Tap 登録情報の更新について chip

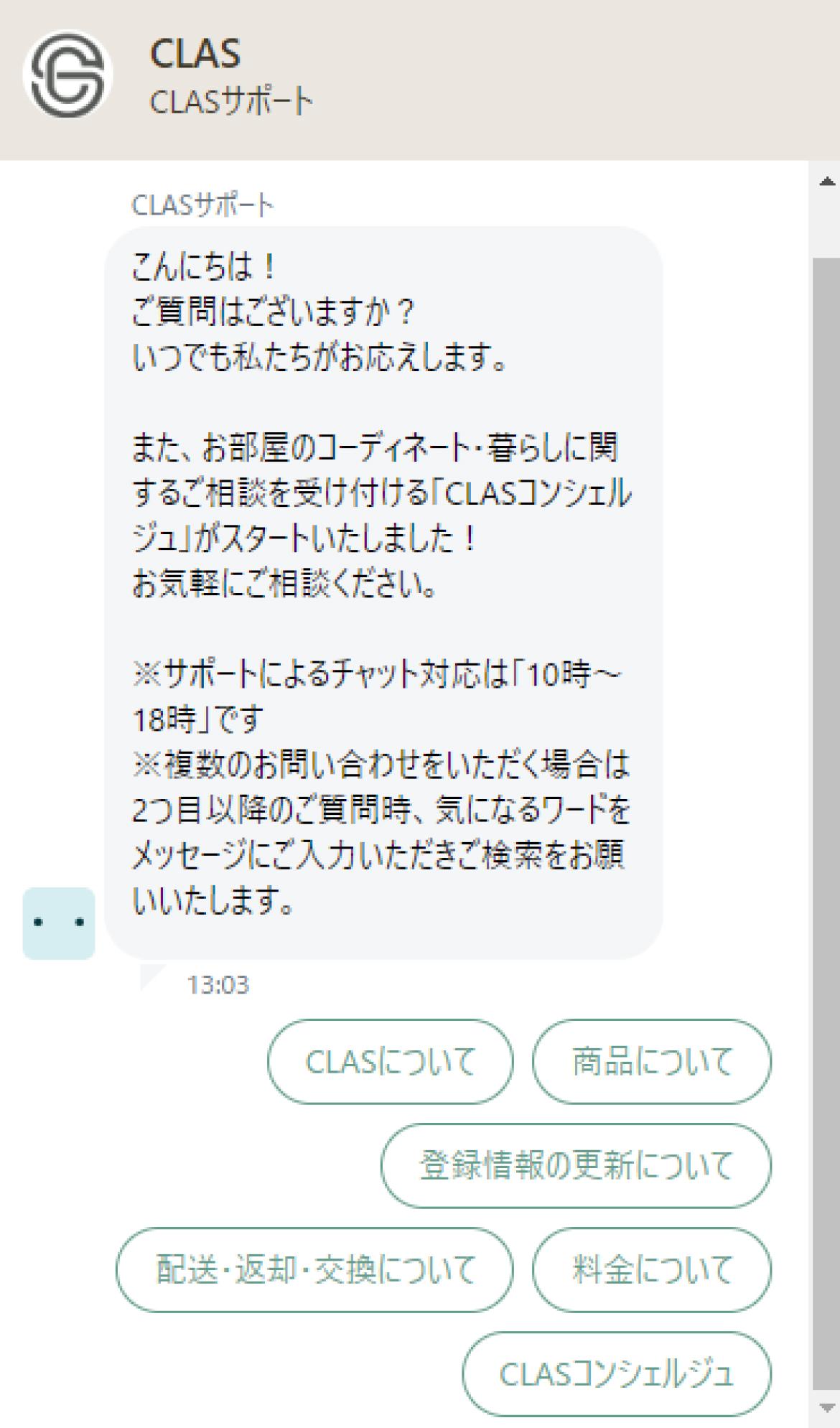576,1165
